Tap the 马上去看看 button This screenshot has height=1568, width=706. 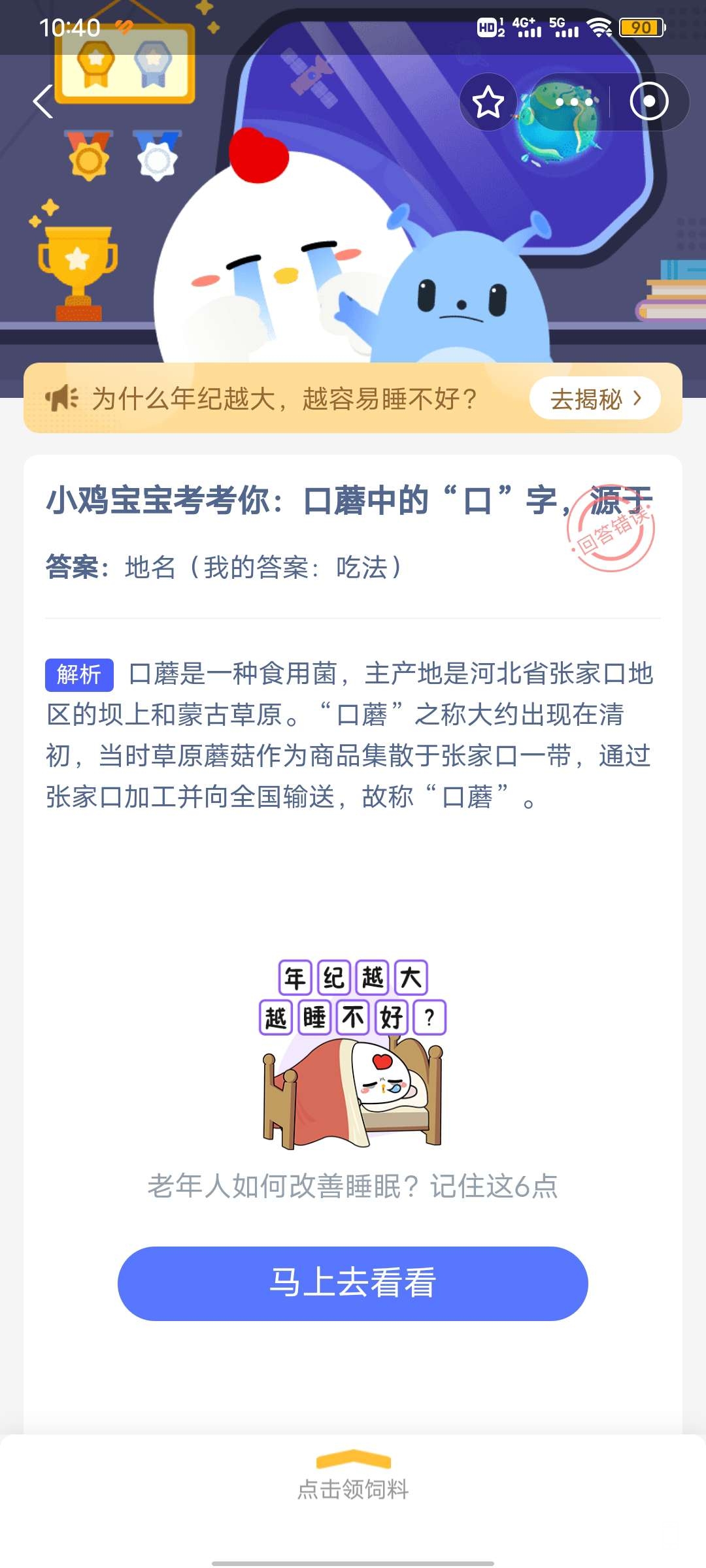[x=353, y=1283]
